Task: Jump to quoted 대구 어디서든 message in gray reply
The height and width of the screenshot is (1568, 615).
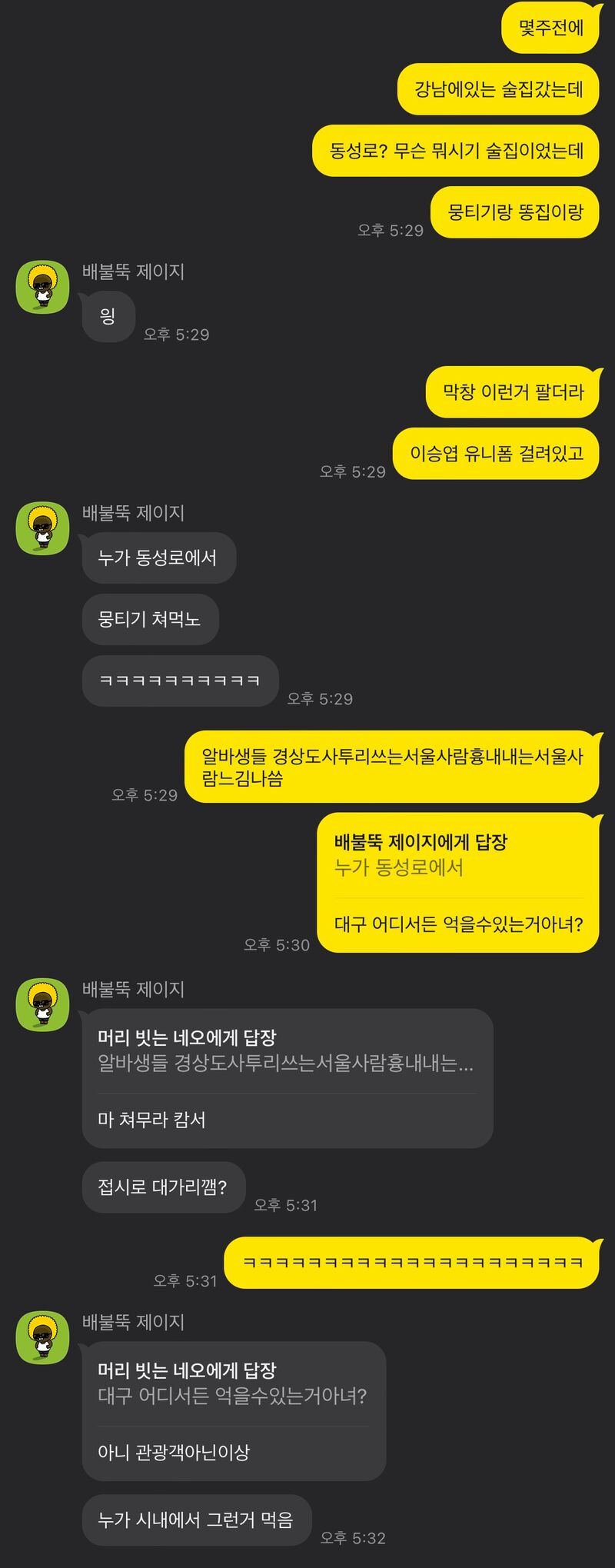Action: [x=232, y=1396]
